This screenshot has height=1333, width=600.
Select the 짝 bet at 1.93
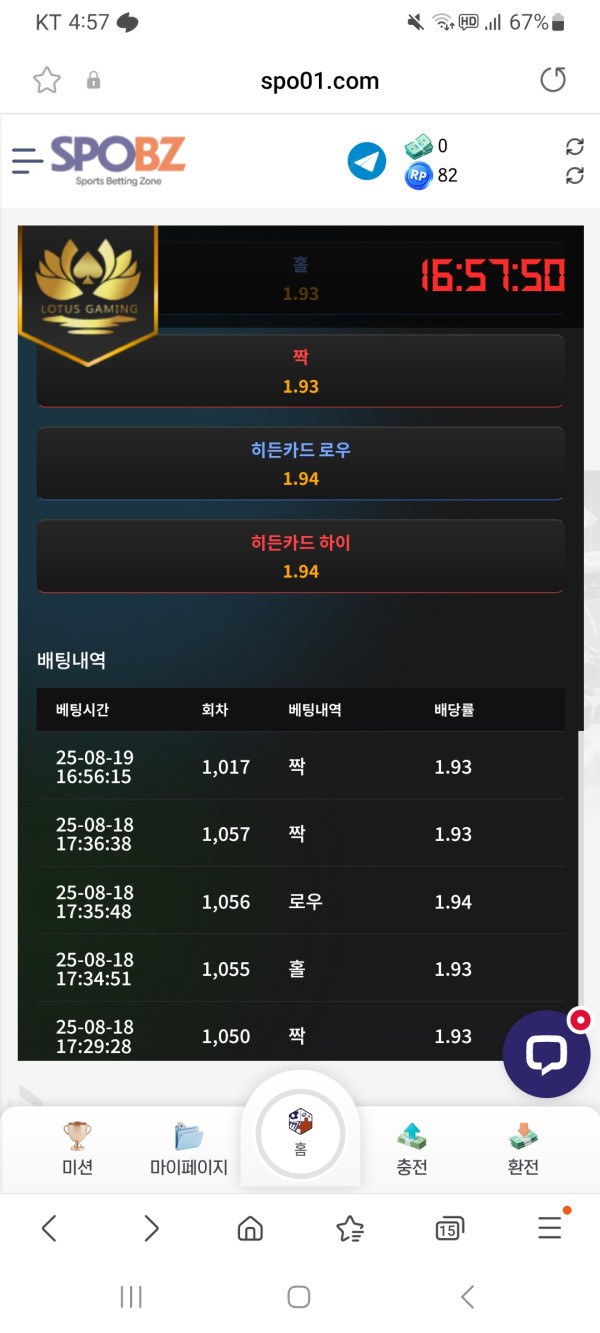pyautogui.click(x=300, y=371)
